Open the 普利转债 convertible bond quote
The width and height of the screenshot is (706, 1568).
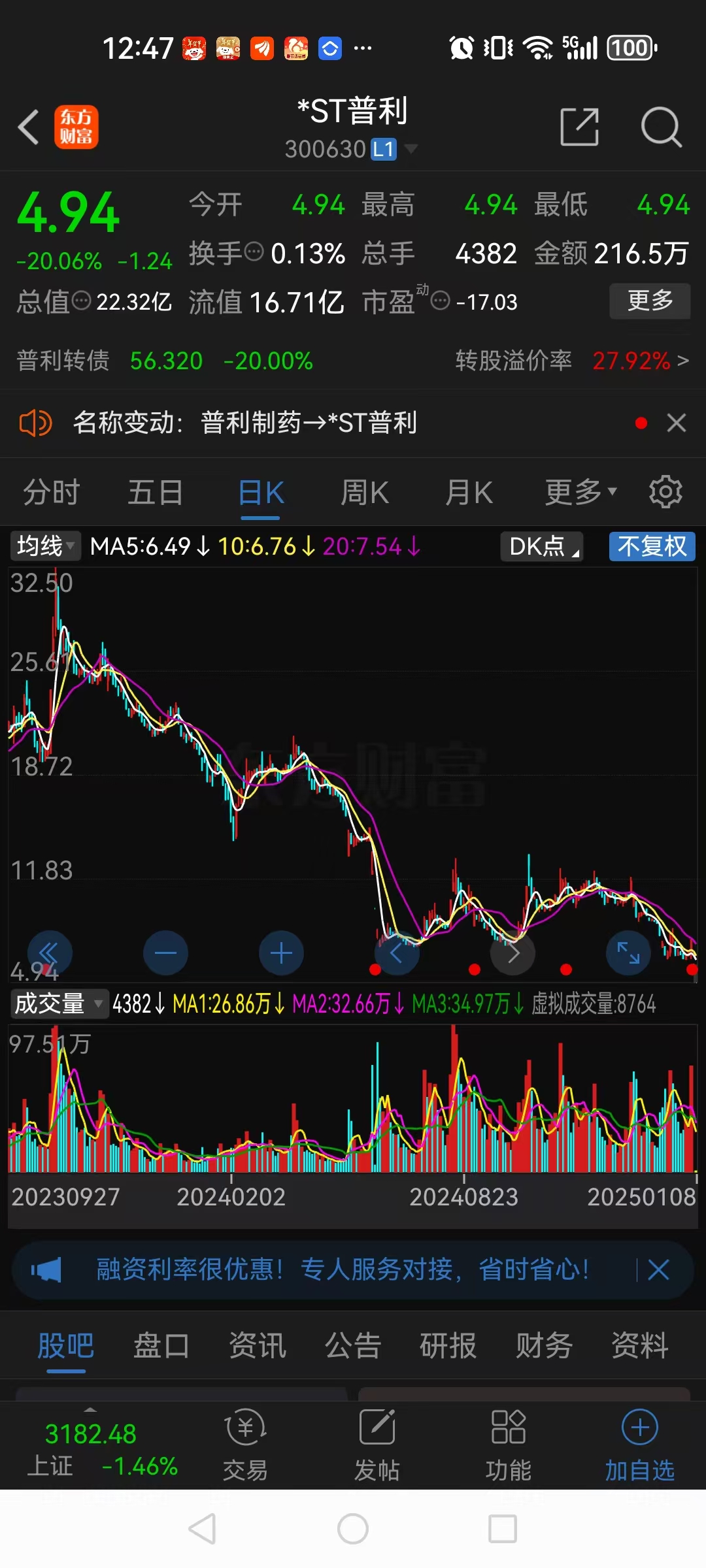(63, 361)
